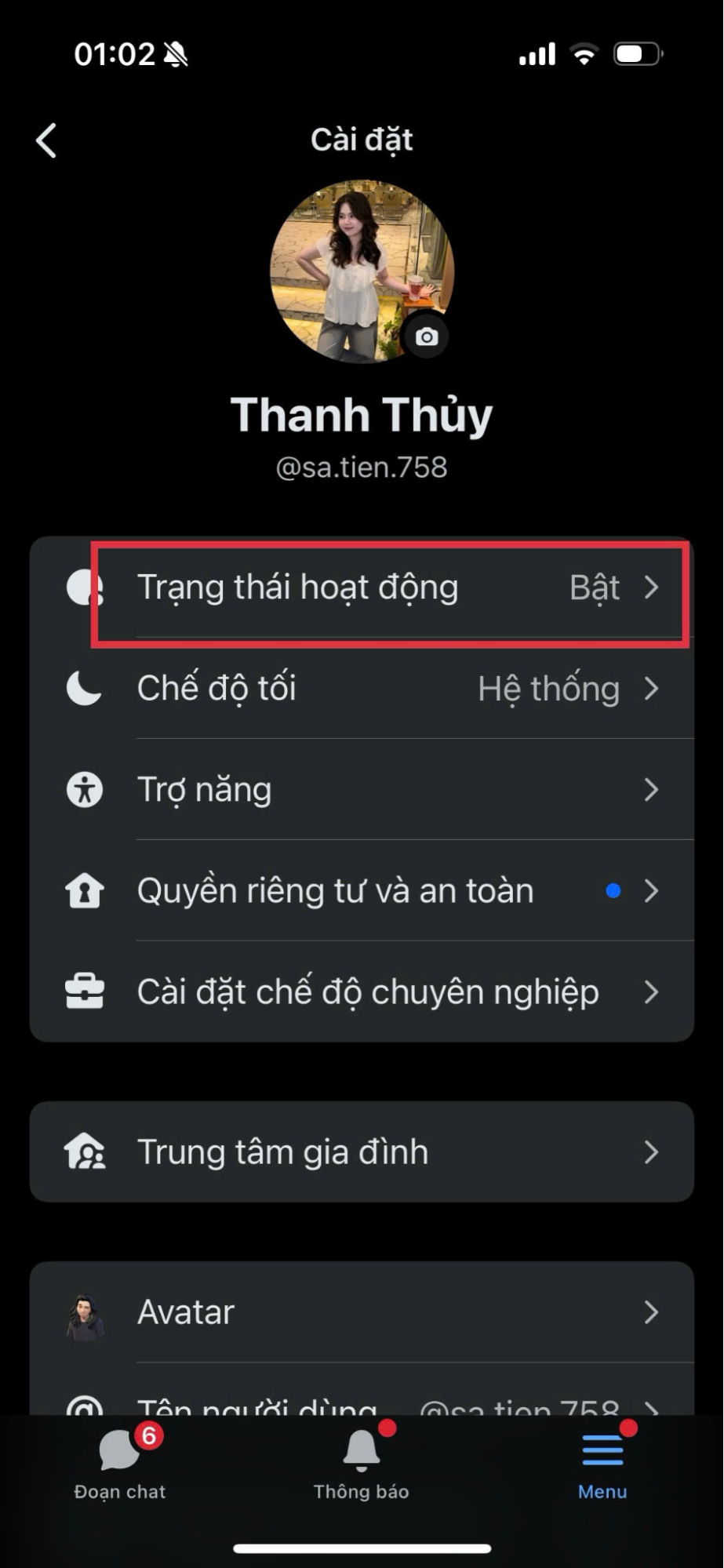Image resolution: width=724 pixels, height=1568 pixels.
Task: Switch to the Đoạn chat tab
Action: point(119,1465)
